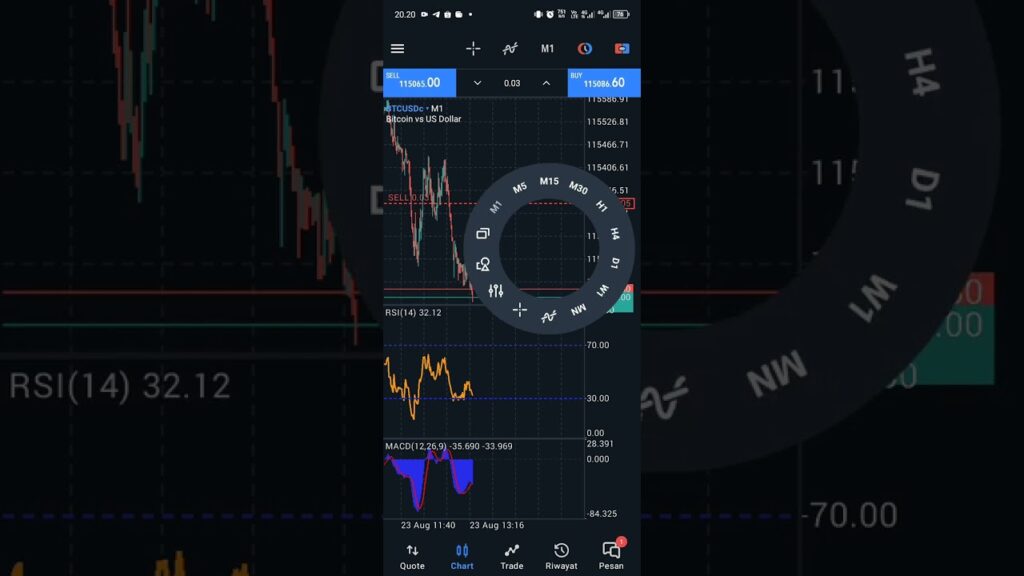Open chart settings sliders on the wheel
Image resolution: width=1024 pixels, height=576 pixels.
coord(496,291)
